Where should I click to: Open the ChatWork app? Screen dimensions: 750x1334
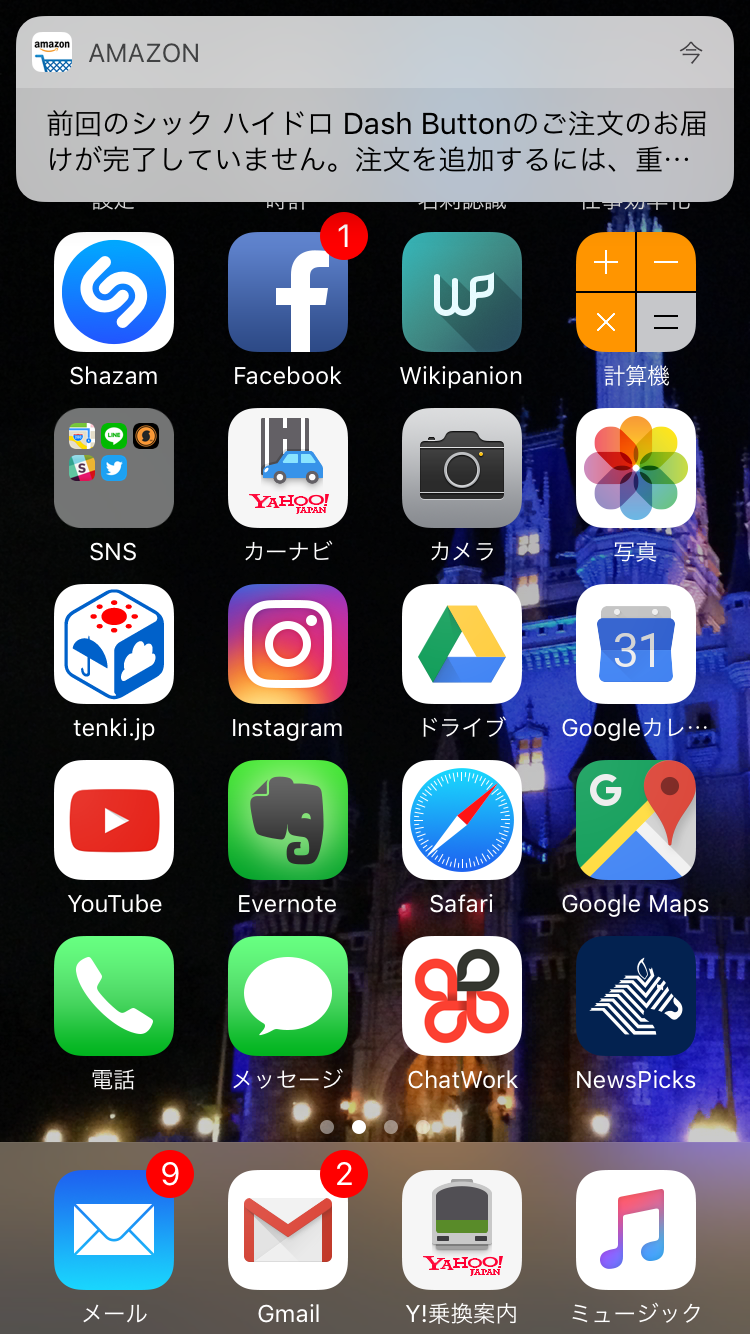462,996
